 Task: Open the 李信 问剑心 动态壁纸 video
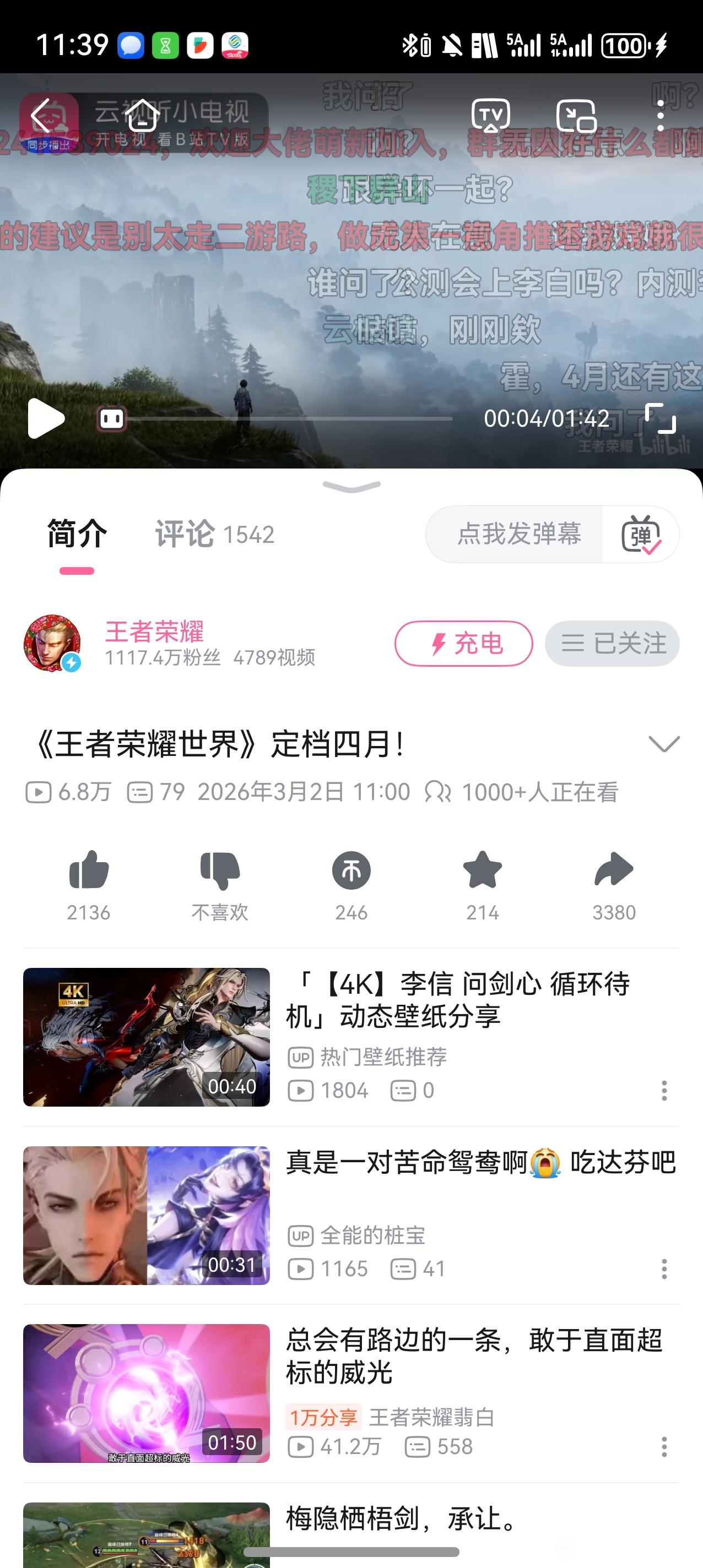click(x=457, y=999)
